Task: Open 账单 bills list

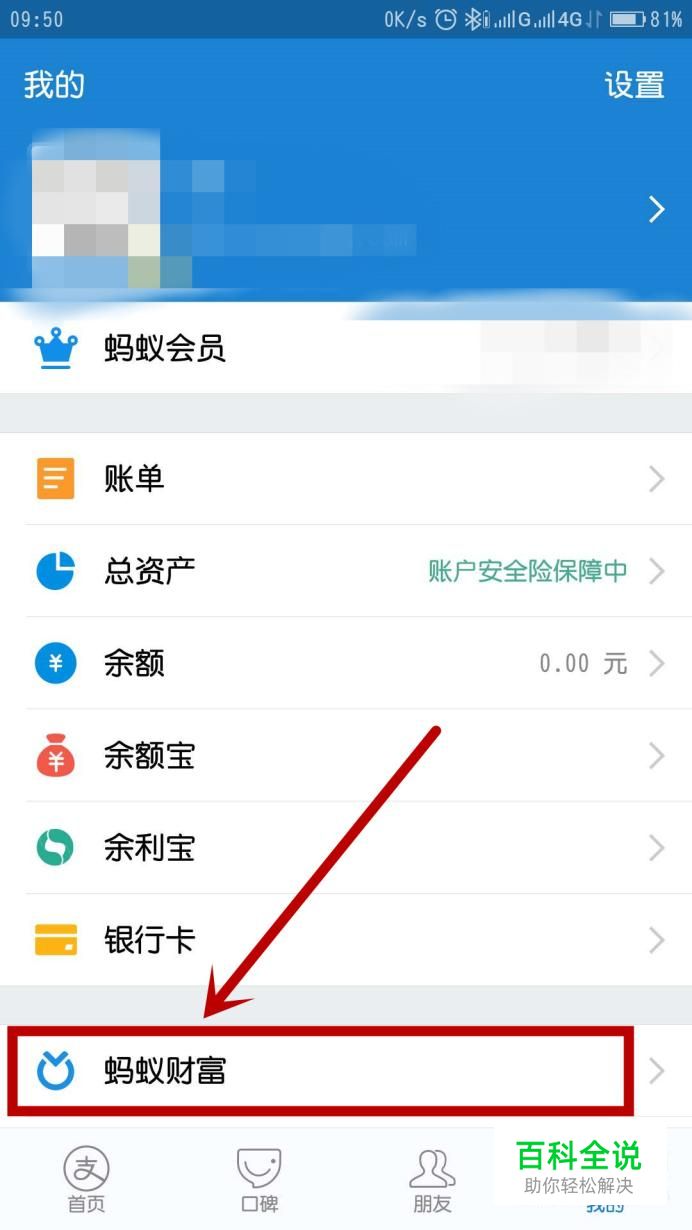Action: (x=345, y=479)
